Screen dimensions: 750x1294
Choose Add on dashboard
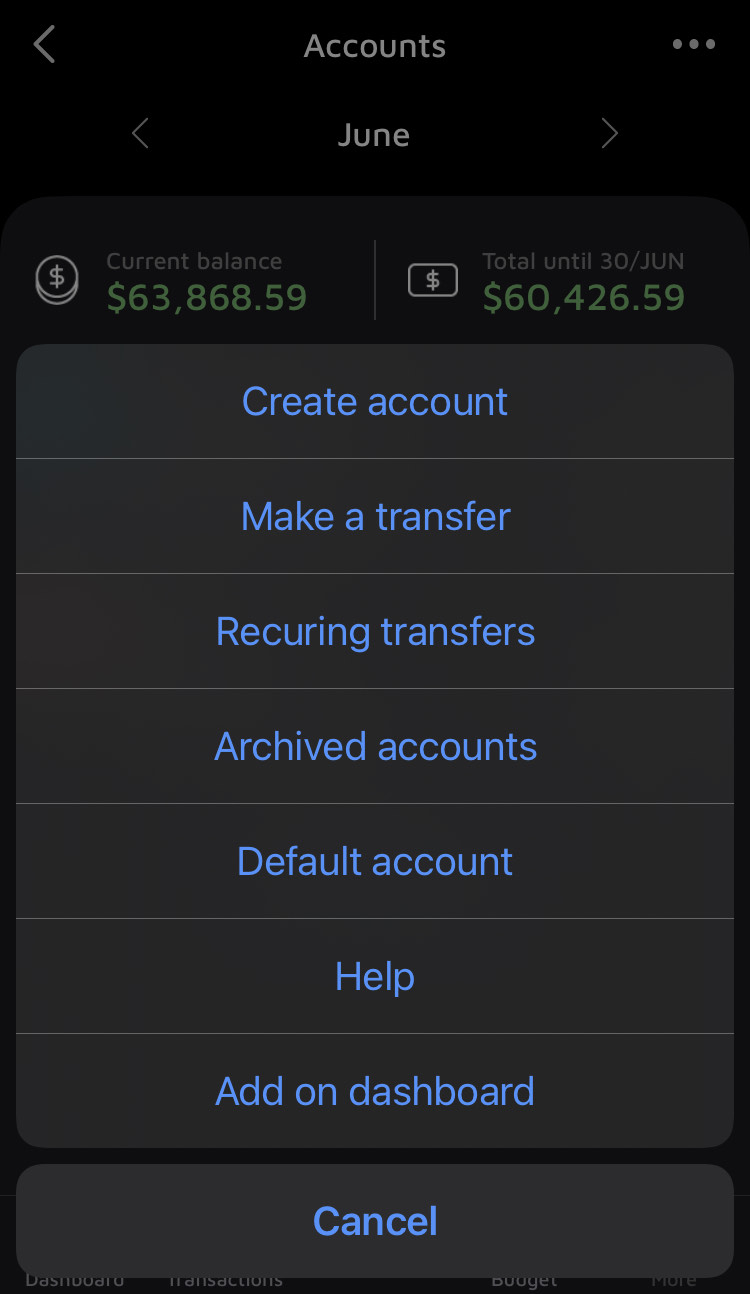pyautogui.click(x=375, y=1092)
